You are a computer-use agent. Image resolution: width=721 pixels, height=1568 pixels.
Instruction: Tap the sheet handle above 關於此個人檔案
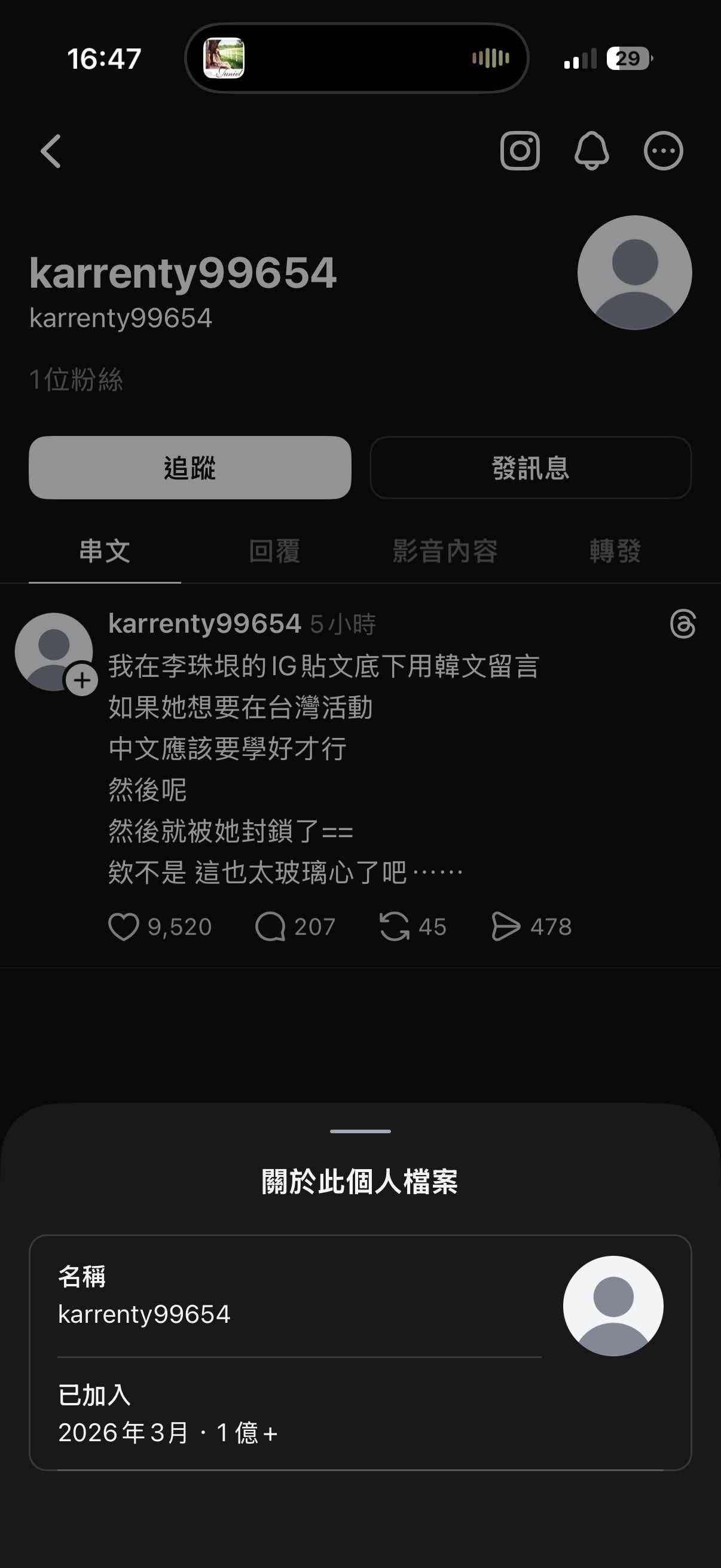click(x=360, y=1131)
